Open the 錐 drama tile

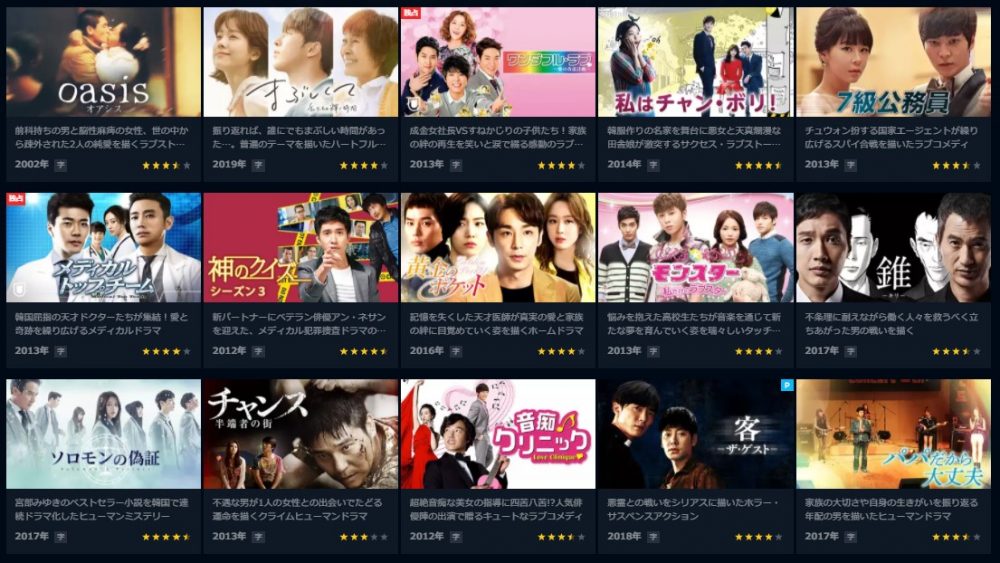tap(893, 248)
